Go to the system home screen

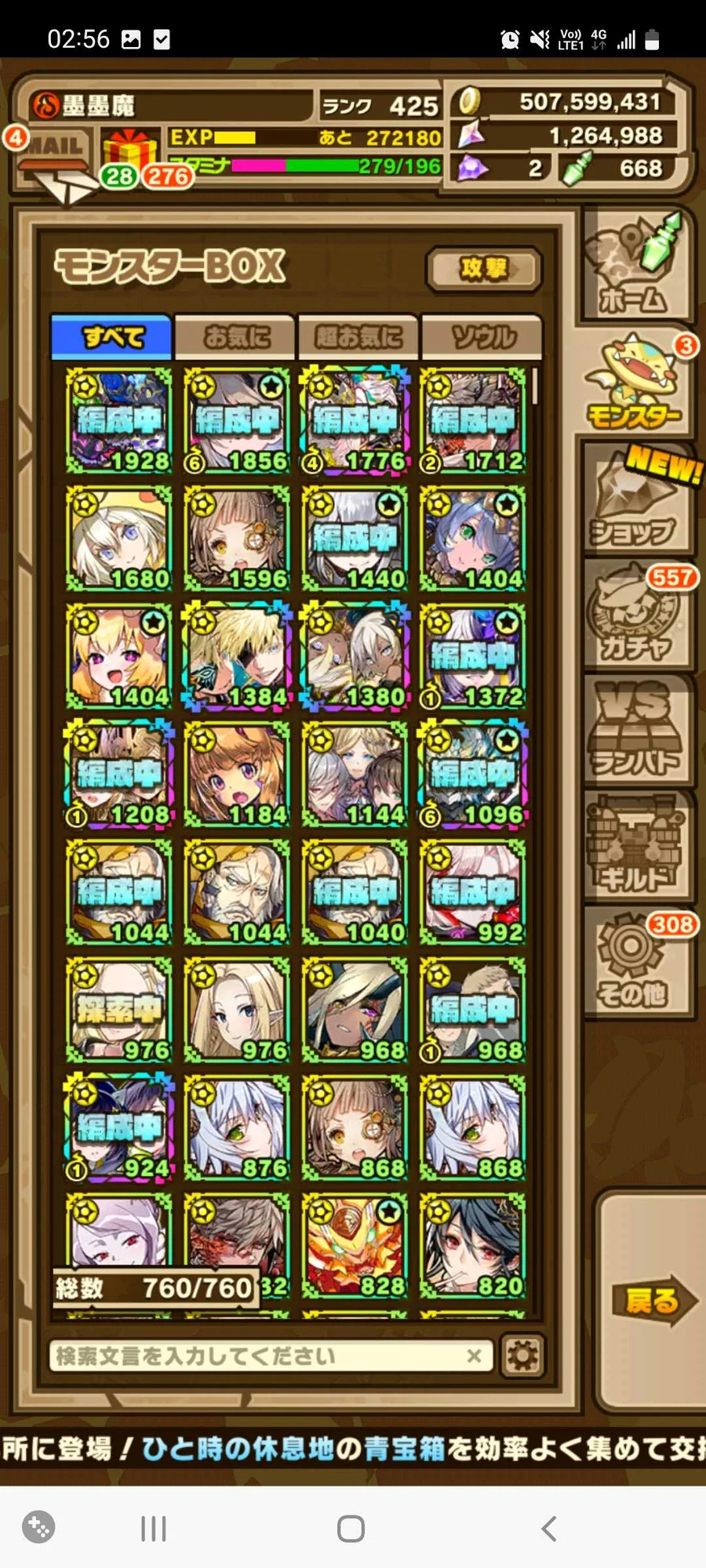pos(351,1528)
